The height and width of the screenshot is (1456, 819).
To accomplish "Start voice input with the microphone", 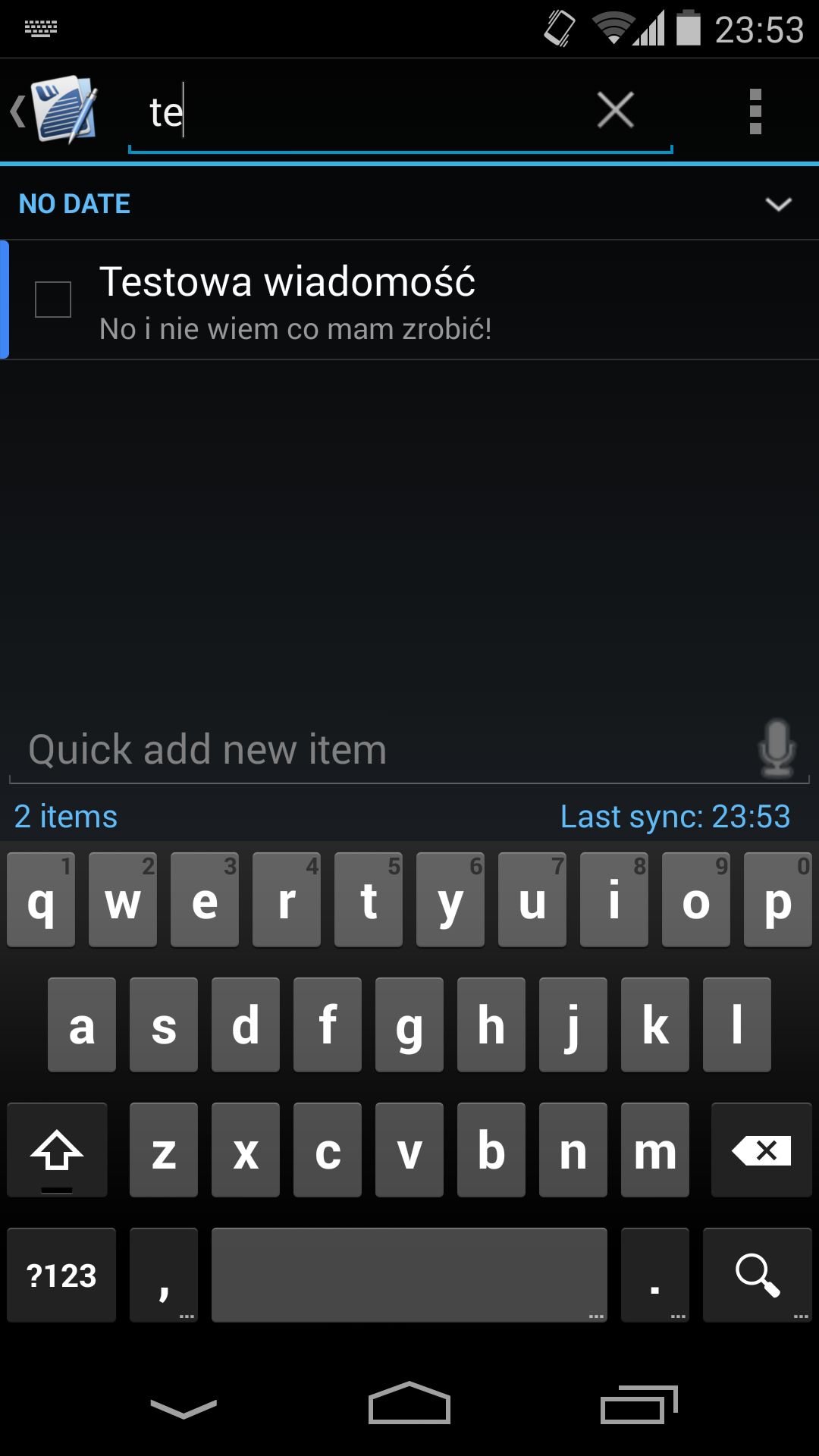I will (777, 749).
